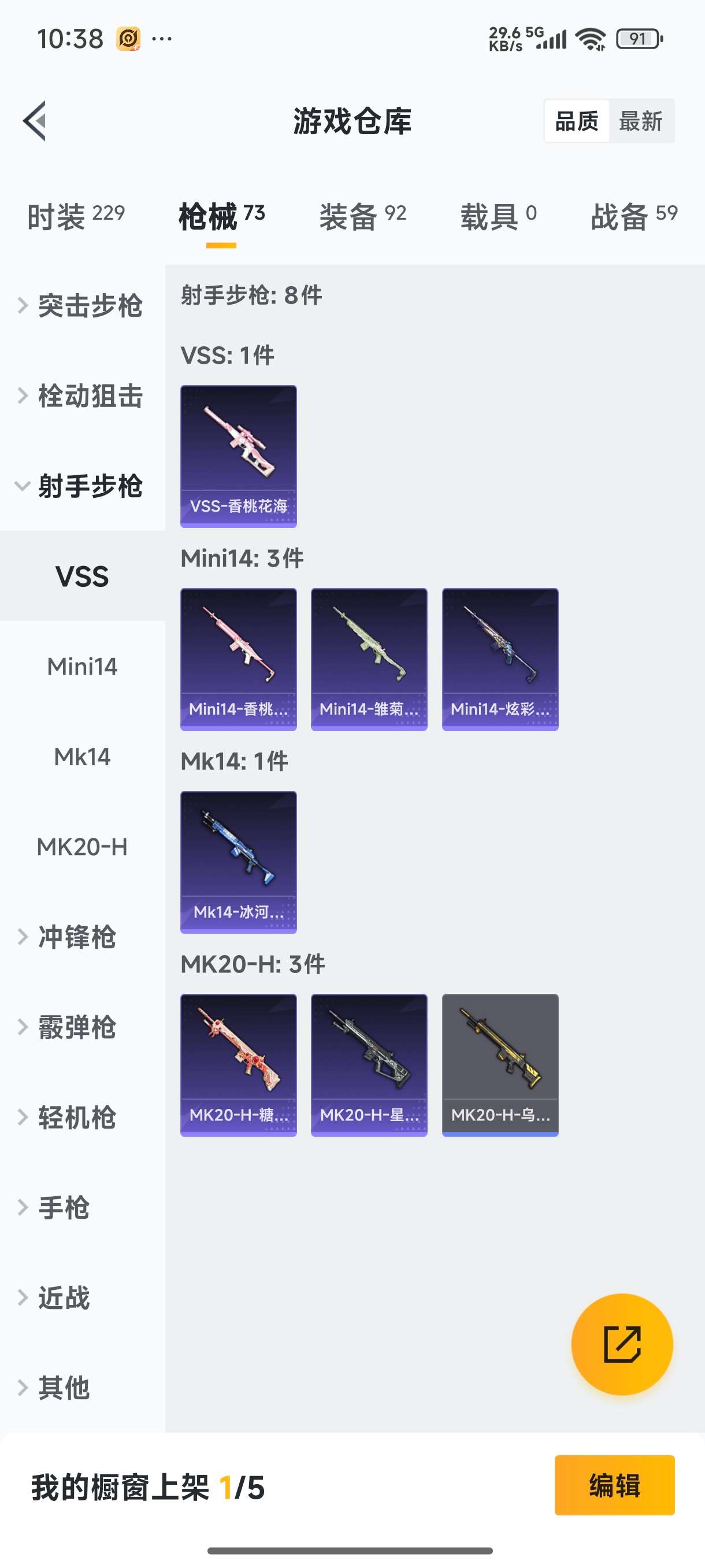Viewport: 705px width, 1568px height.
Task: Expand the 栓动狙击 category
Action: tap(83, 395)
